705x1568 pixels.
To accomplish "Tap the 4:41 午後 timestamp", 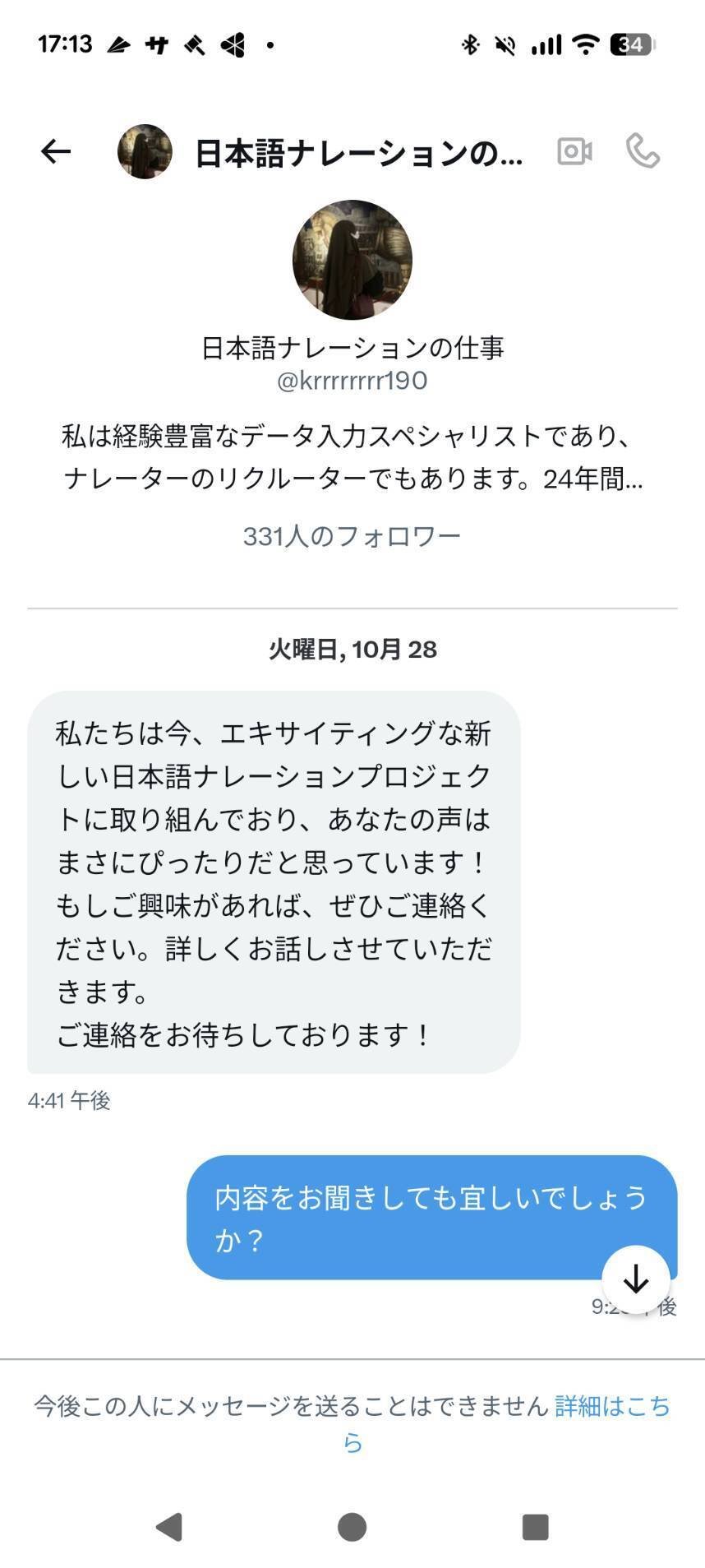I will (x=71, y=1099).
